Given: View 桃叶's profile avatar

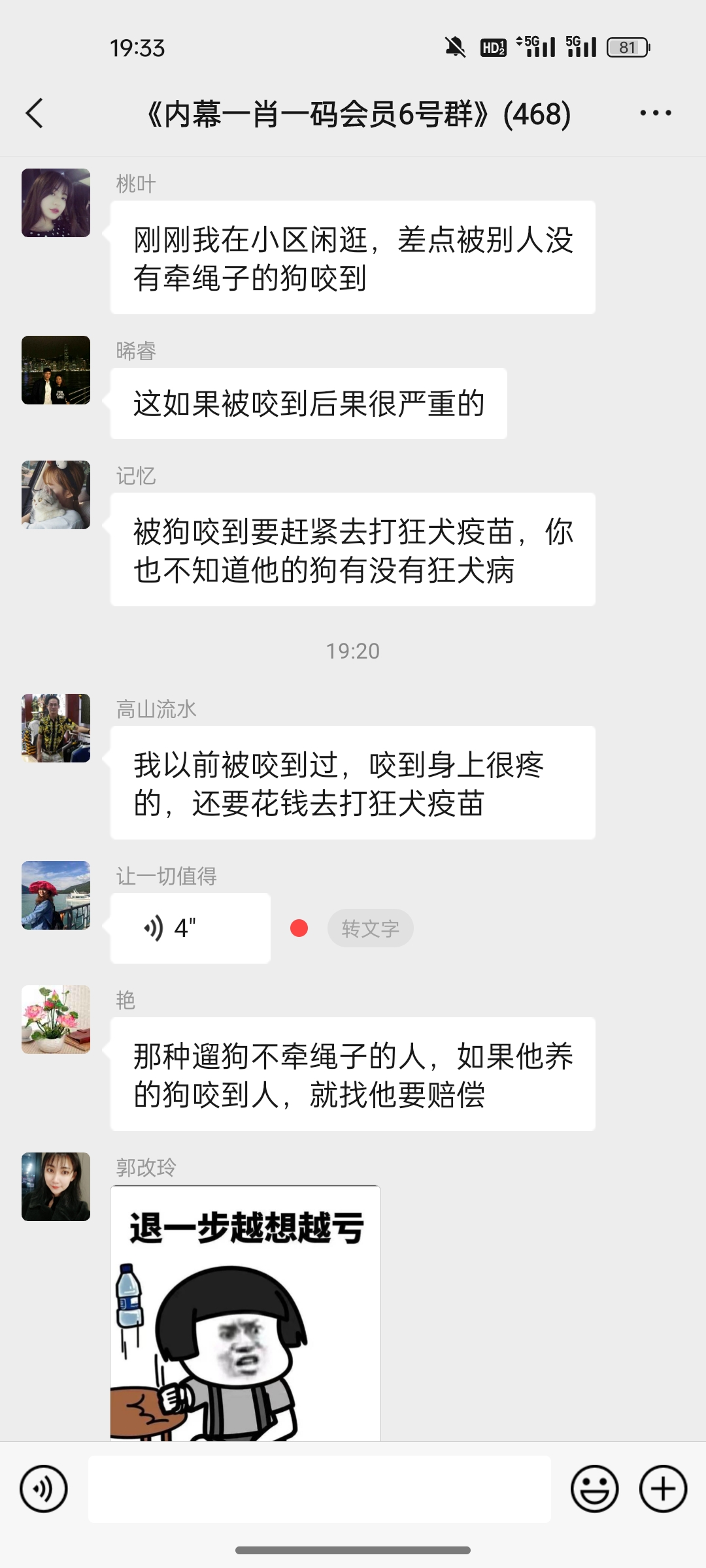Looking at the screenshot, I should (x=56, y=203).
